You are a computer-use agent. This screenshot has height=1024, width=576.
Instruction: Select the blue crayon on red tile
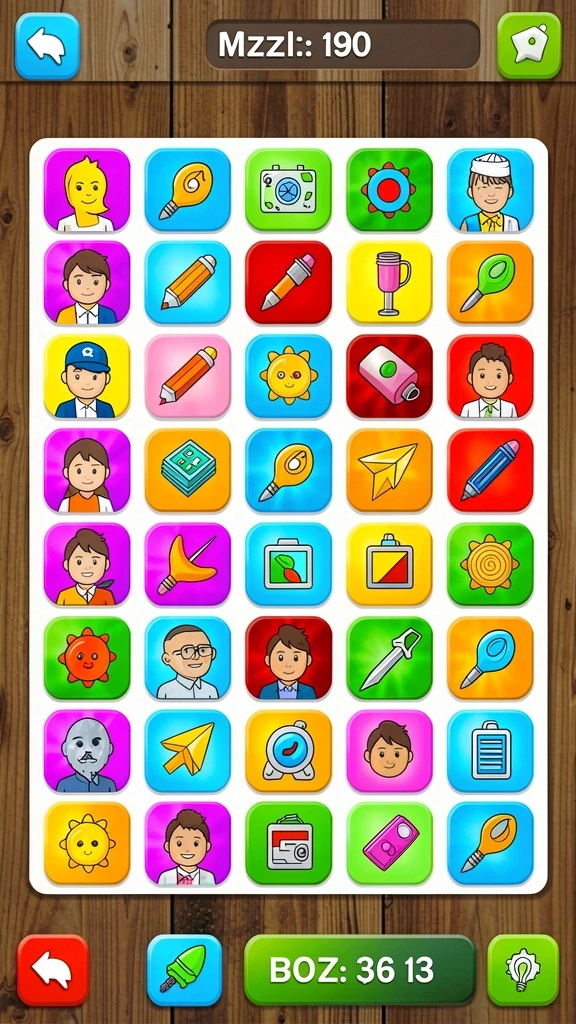pyautogui.click(x=490, y=470)
